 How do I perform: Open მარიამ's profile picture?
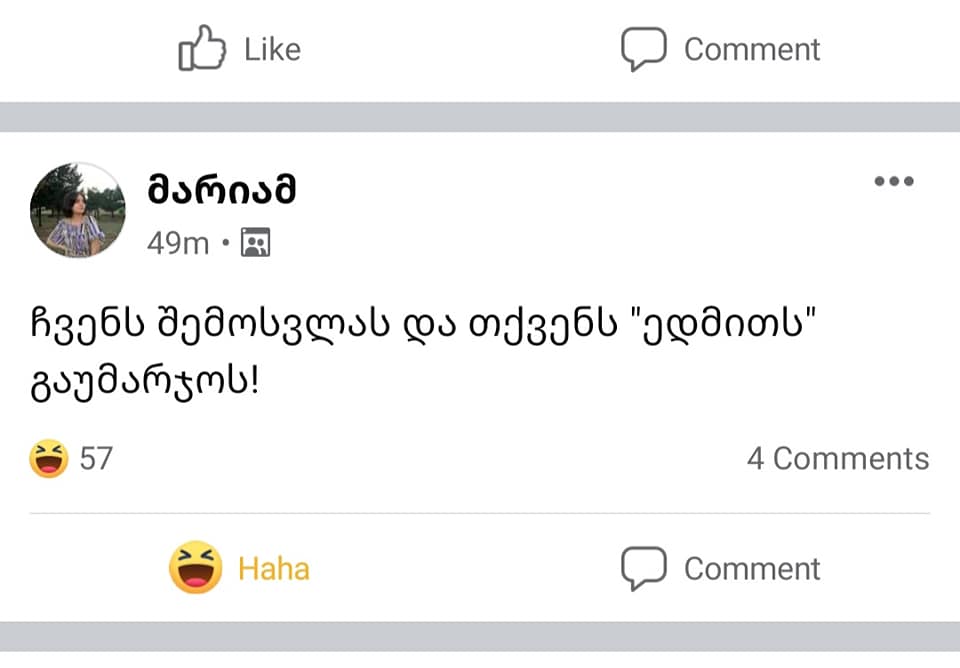[77, 210]
